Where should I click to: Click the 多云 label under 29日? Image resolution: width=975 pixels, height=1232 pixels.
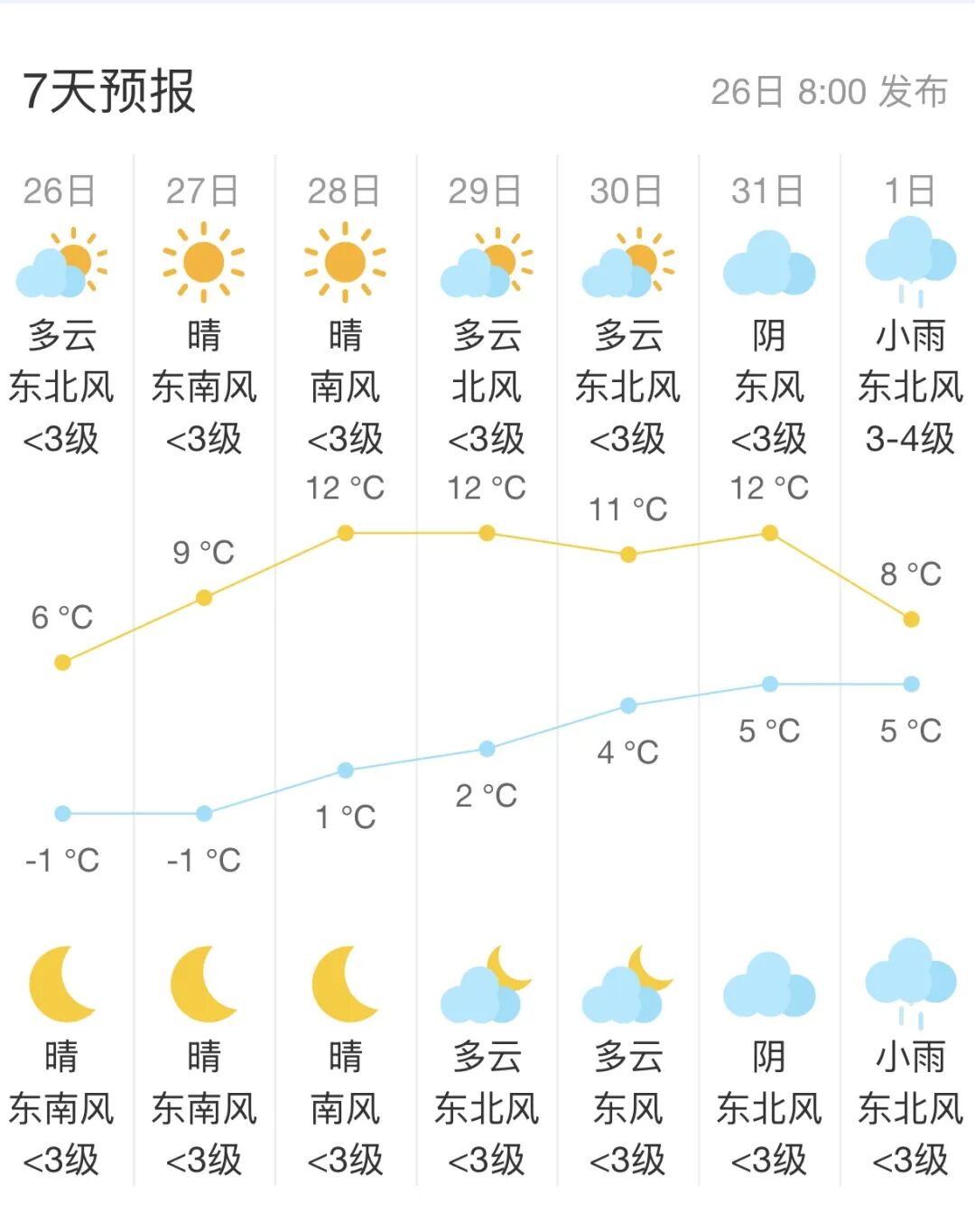point(487,337)
